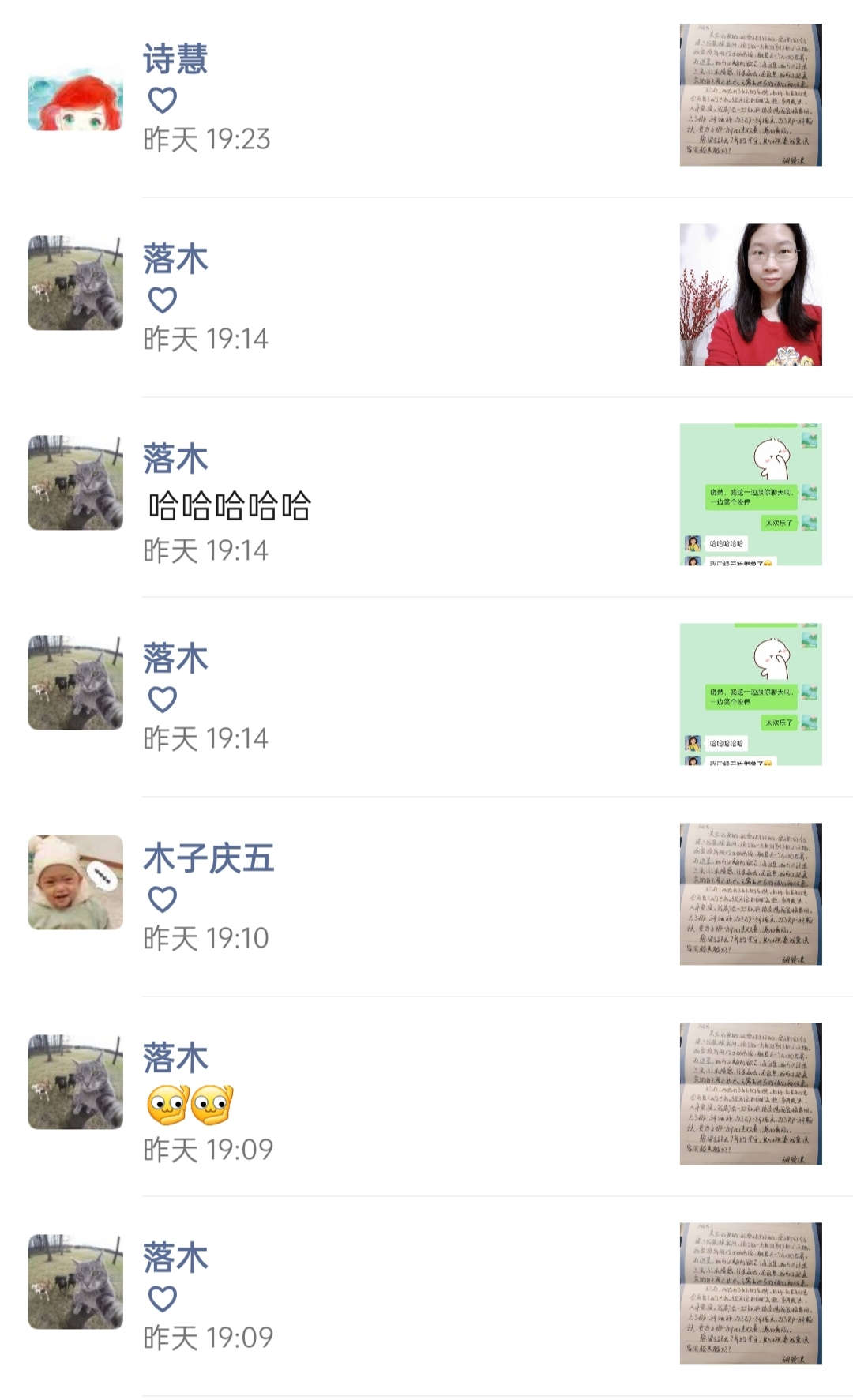Screen dimensions: 853x1400
Task: View the selfie photo thumbnail liked by 落木
Action: tap(750, 295)
